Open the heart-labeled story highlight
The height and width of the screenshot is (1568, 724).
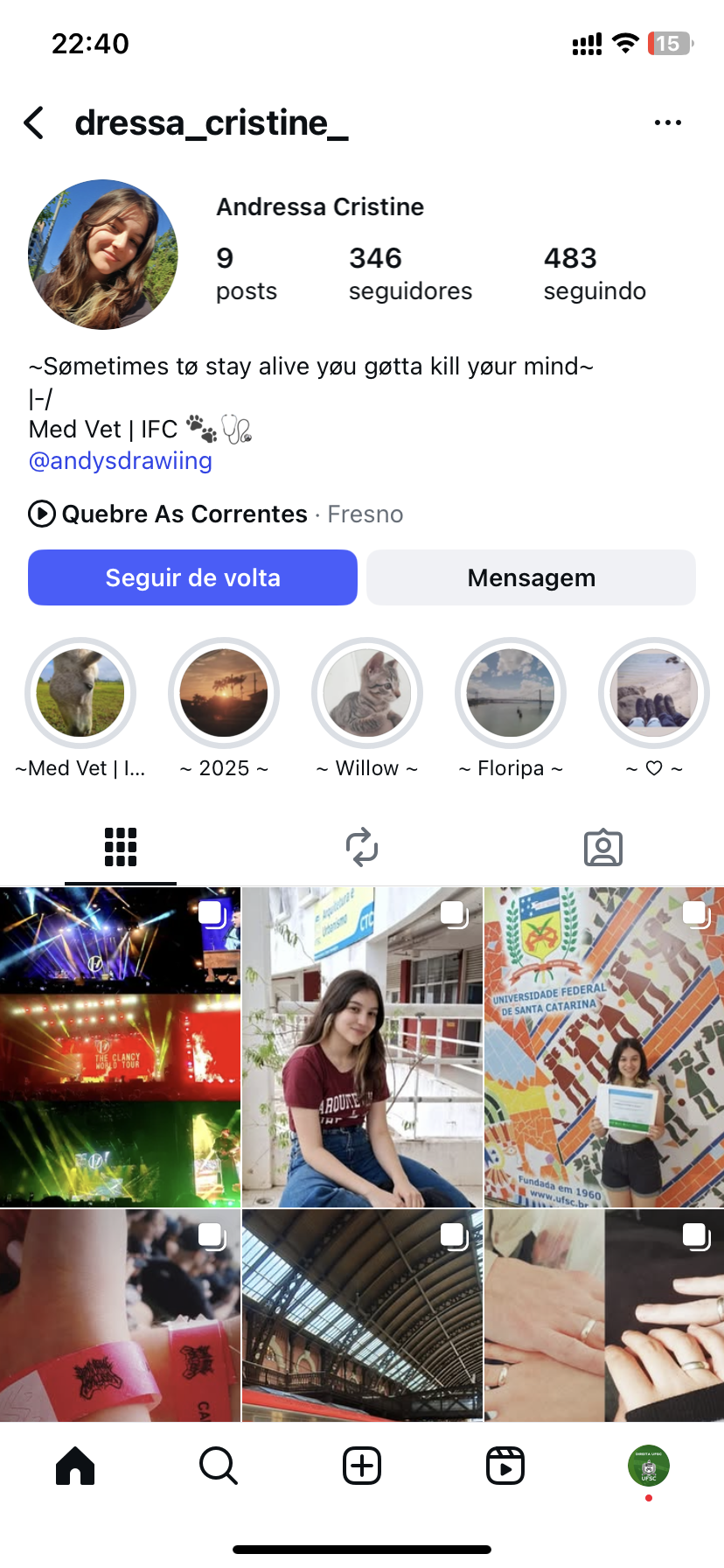tap(654, 693)
